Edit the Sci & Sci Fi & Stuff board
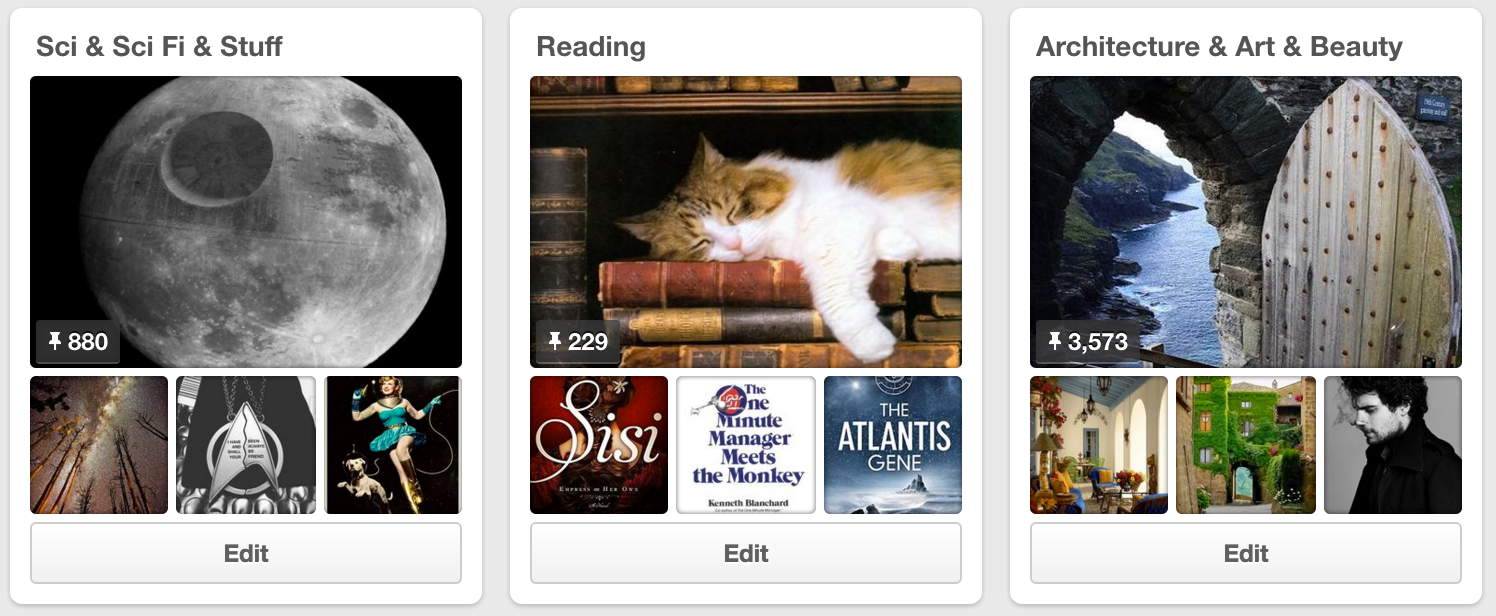The height and width of the screenshot is (616, 1496). tap(246, 553)
